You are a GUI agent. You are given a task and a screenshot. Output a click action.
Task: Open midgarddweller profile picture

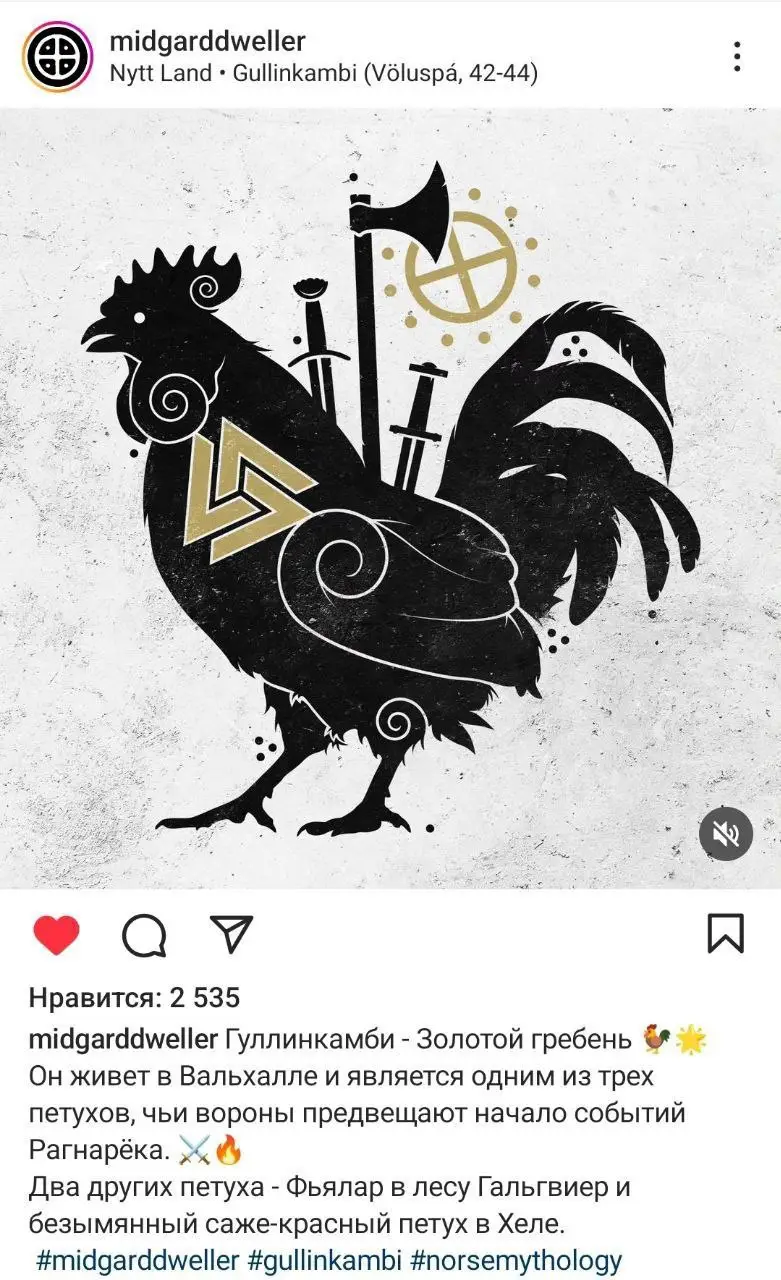pos(59,58)
